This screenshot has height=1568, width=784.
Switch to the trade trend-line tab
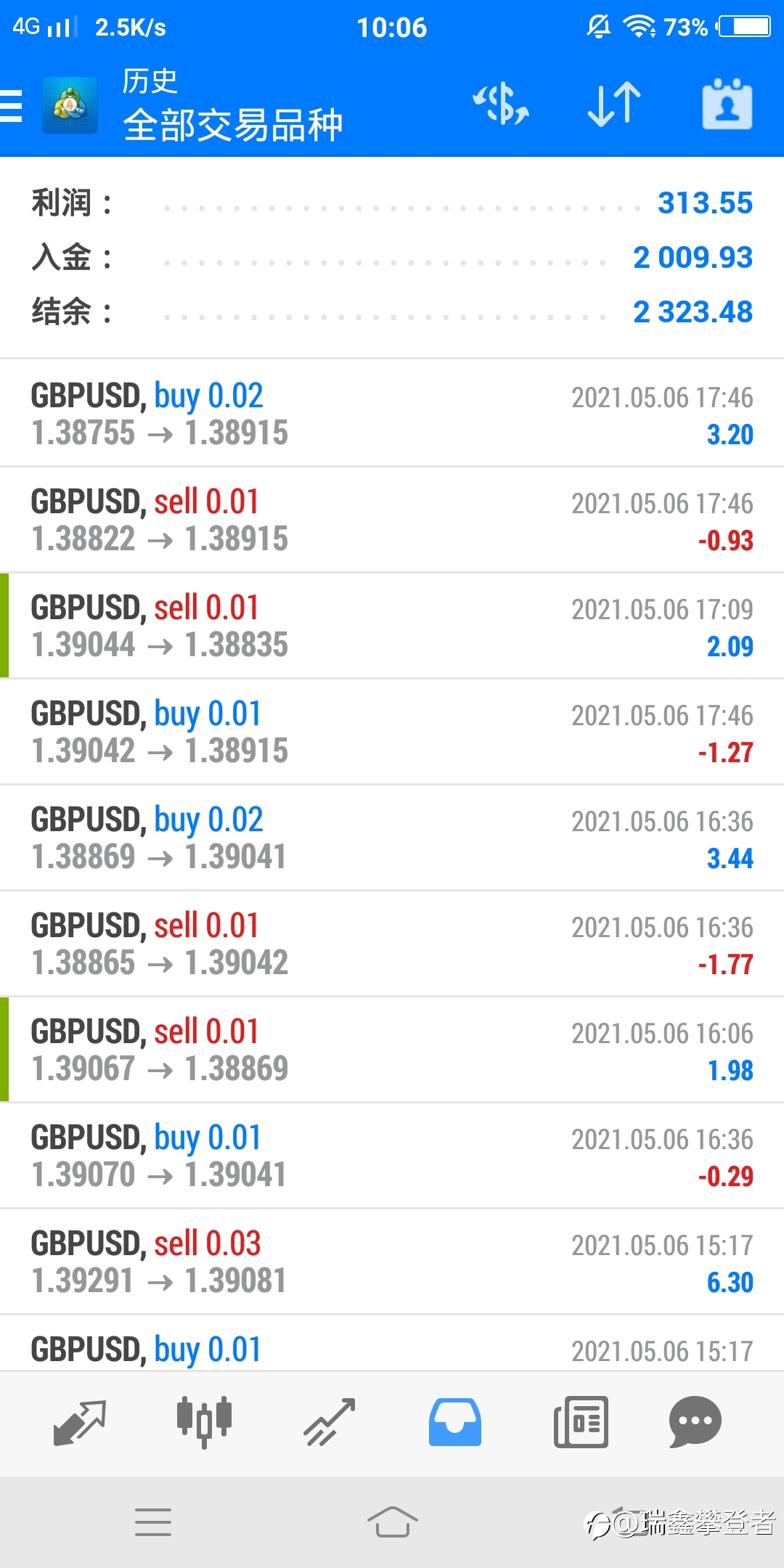[330, 1422]
